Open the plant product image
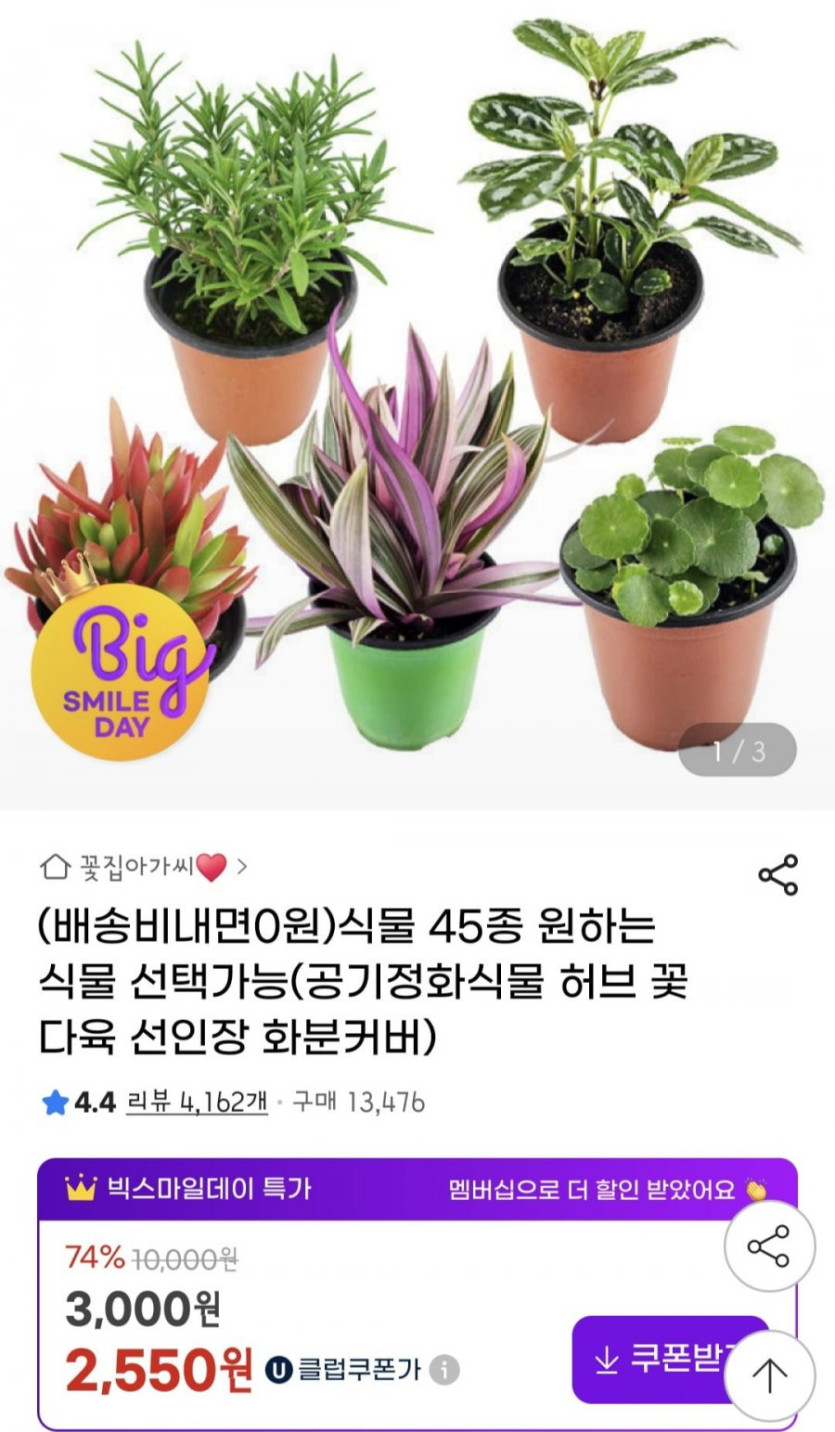Image resolution: width=835 pixels, height=1432 pixels. click(417, 400)
